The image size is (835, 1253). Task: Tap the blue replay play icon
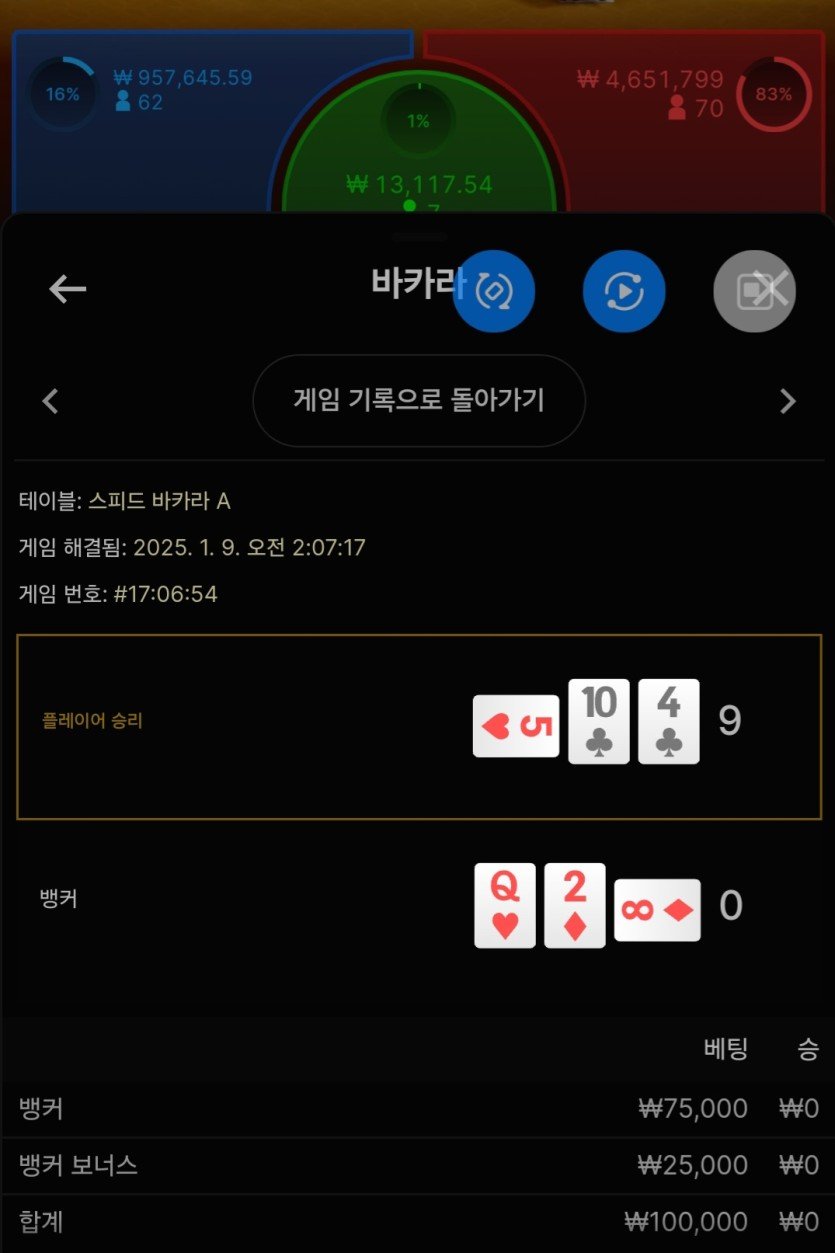(x=624, y=291)
